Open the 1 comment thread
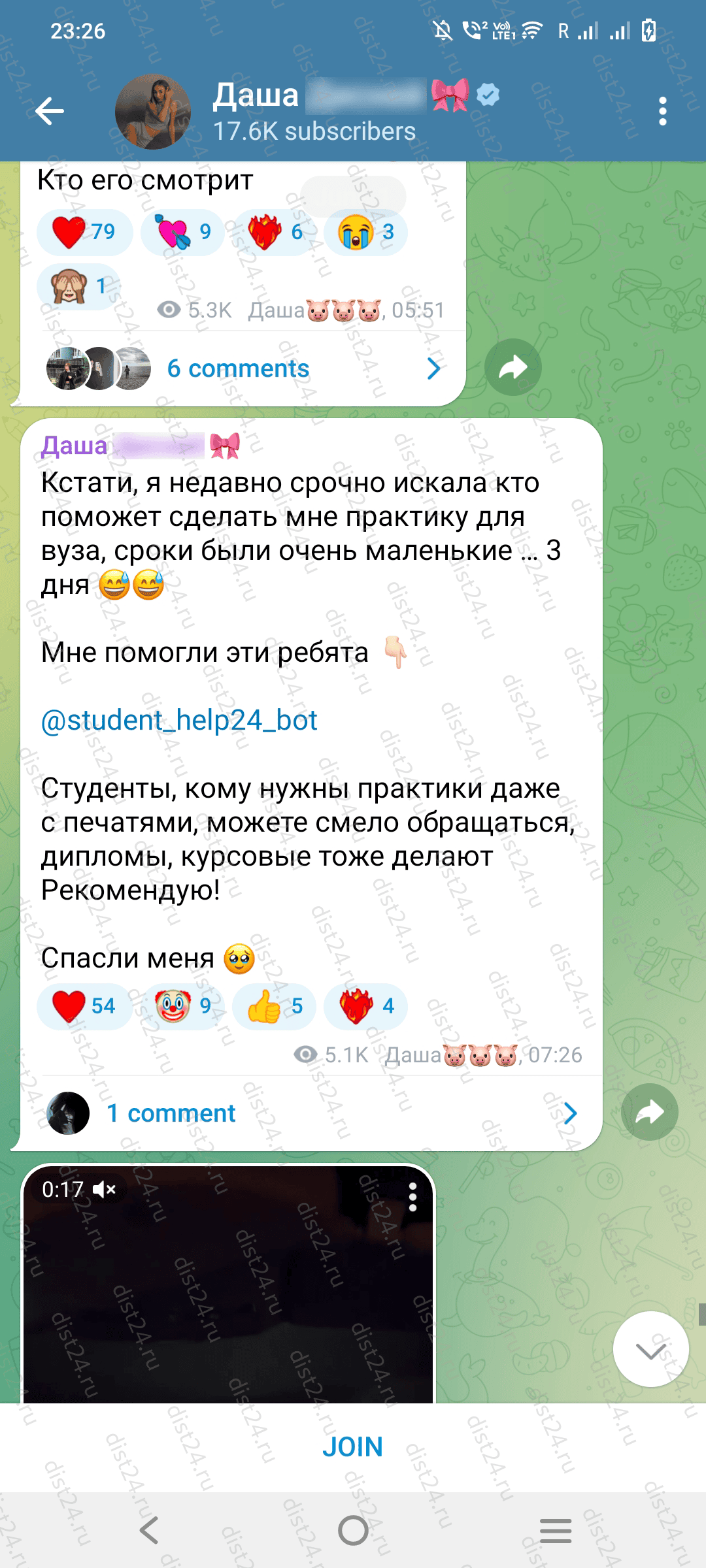 pos(171,1113)
